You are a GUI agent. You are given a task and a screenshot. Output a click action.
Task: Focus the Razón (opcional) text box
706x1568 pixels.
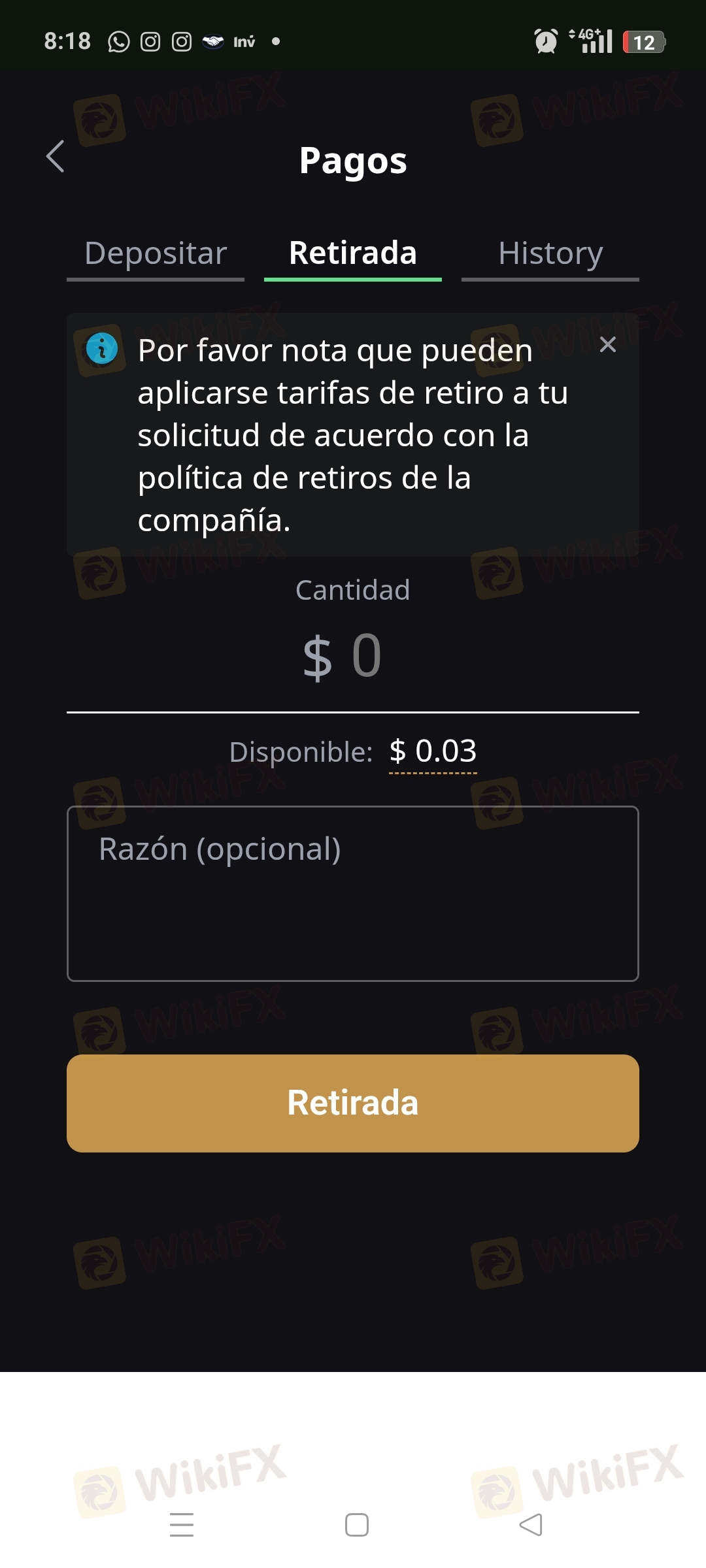click(353, 894)
